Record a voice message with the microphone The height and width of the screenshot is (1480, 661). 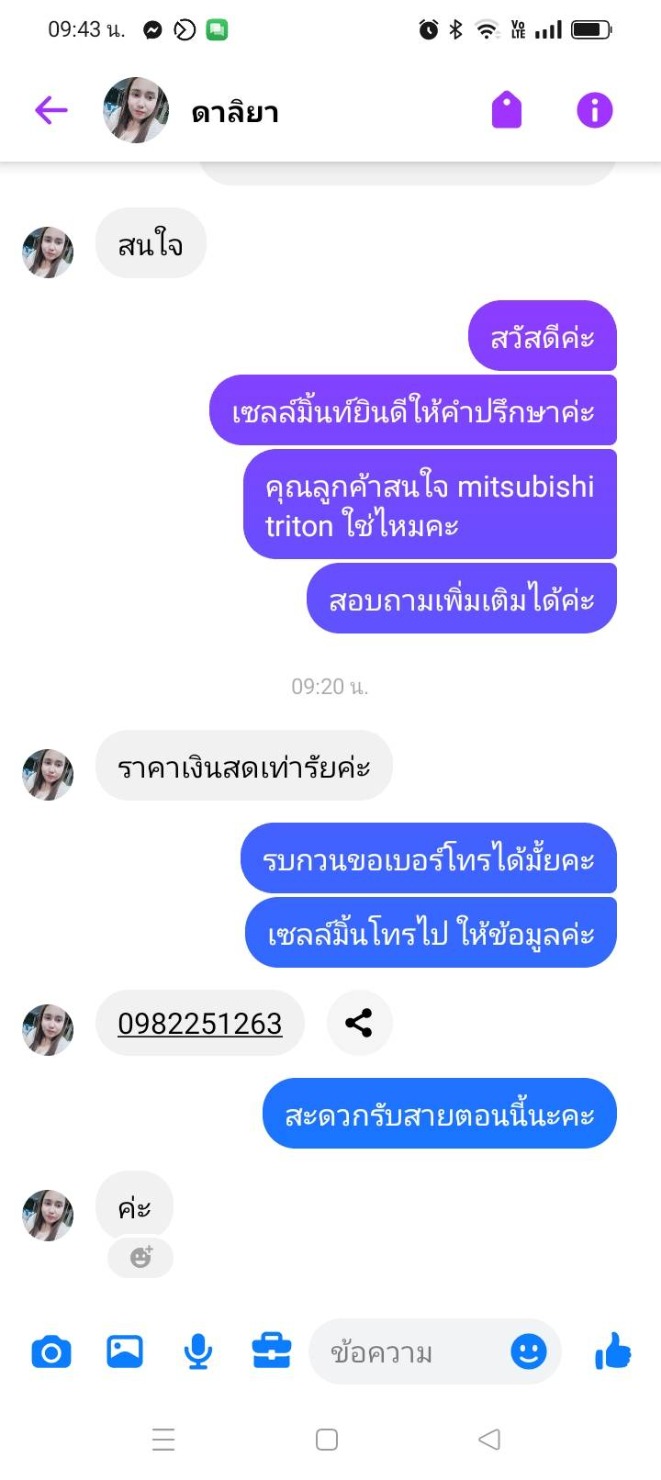[x=198, y=1353]
